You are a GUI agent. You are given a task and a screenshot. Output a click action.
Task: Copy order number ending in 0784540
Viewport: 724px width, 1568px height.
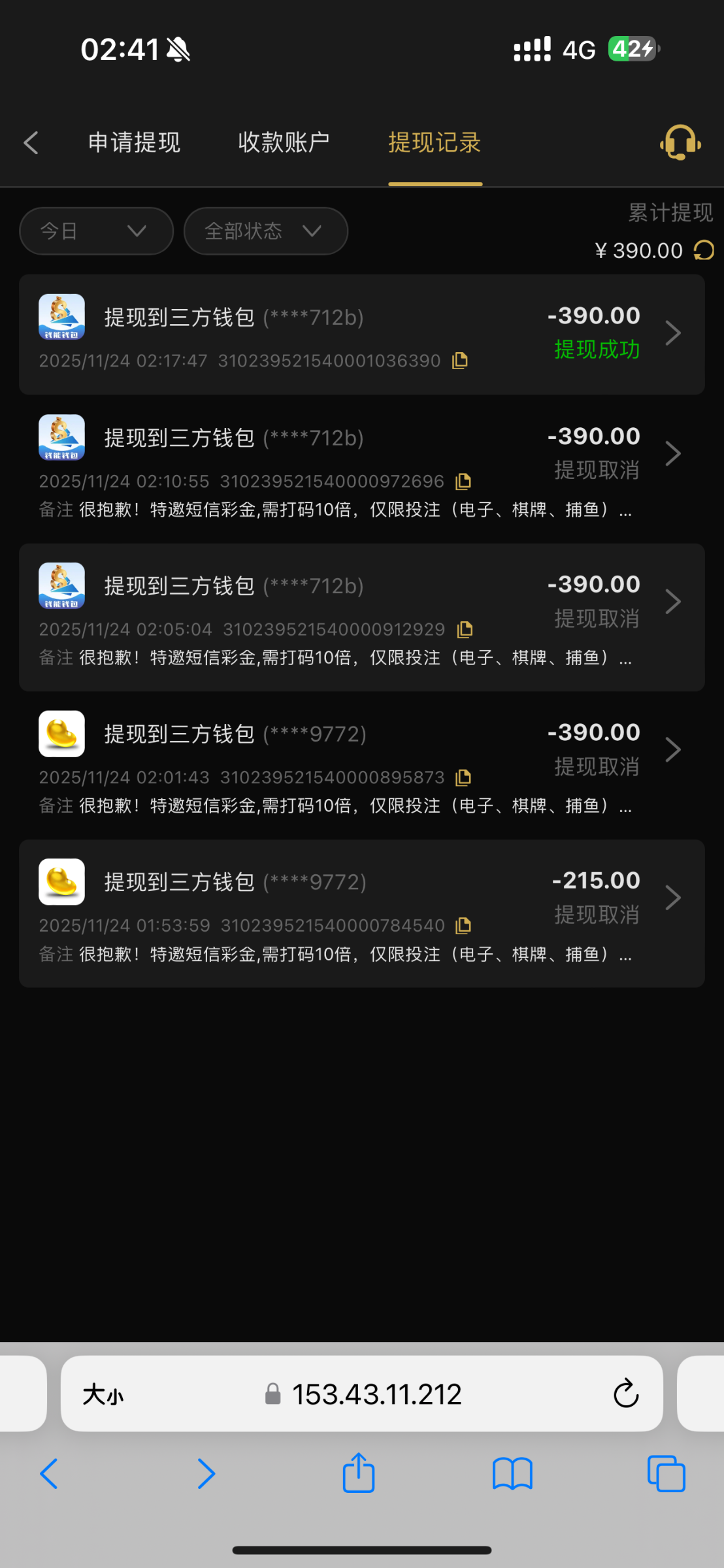463,926
